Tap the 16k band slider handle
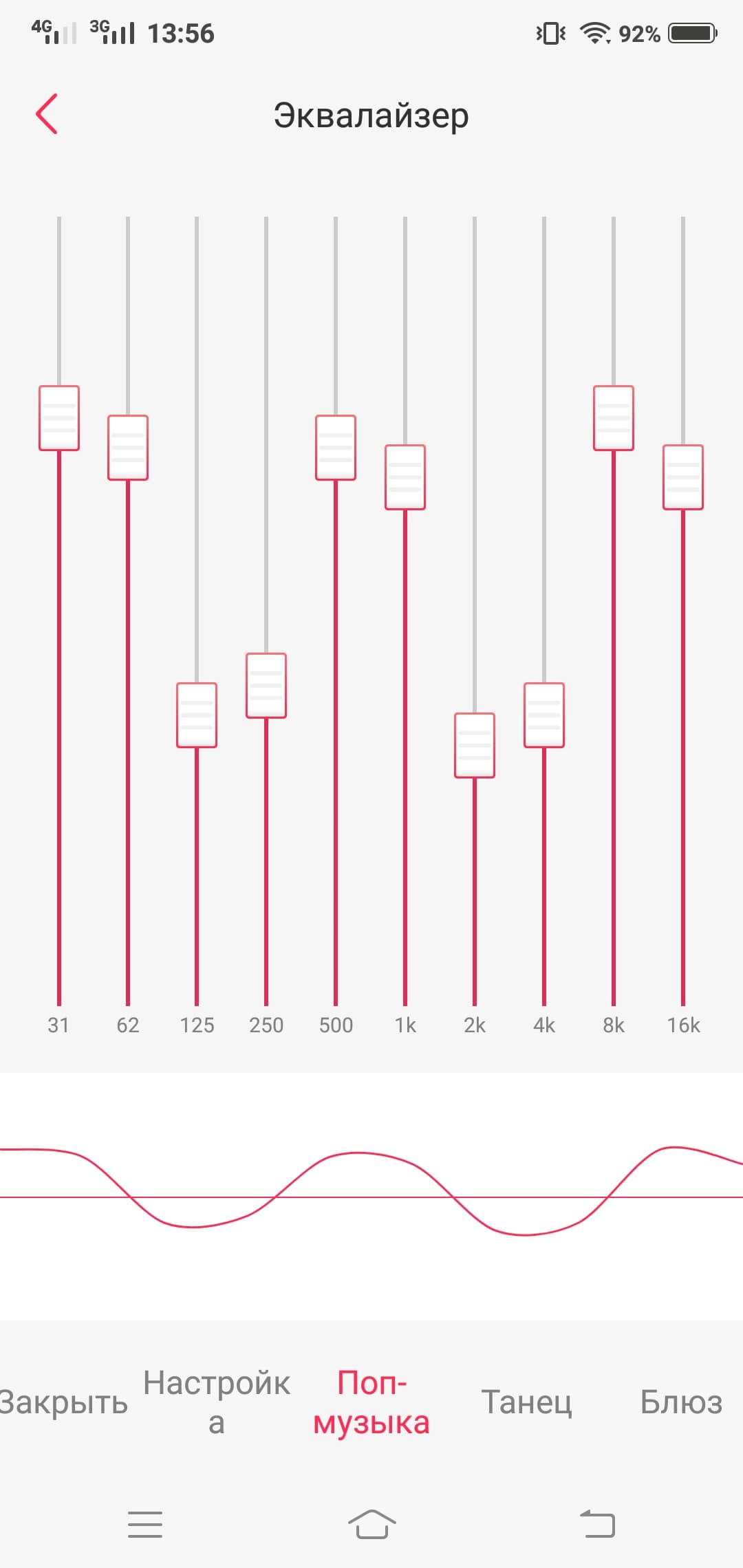The height and width of the screenshot is (1568, 743). click(x=683, y=477)
